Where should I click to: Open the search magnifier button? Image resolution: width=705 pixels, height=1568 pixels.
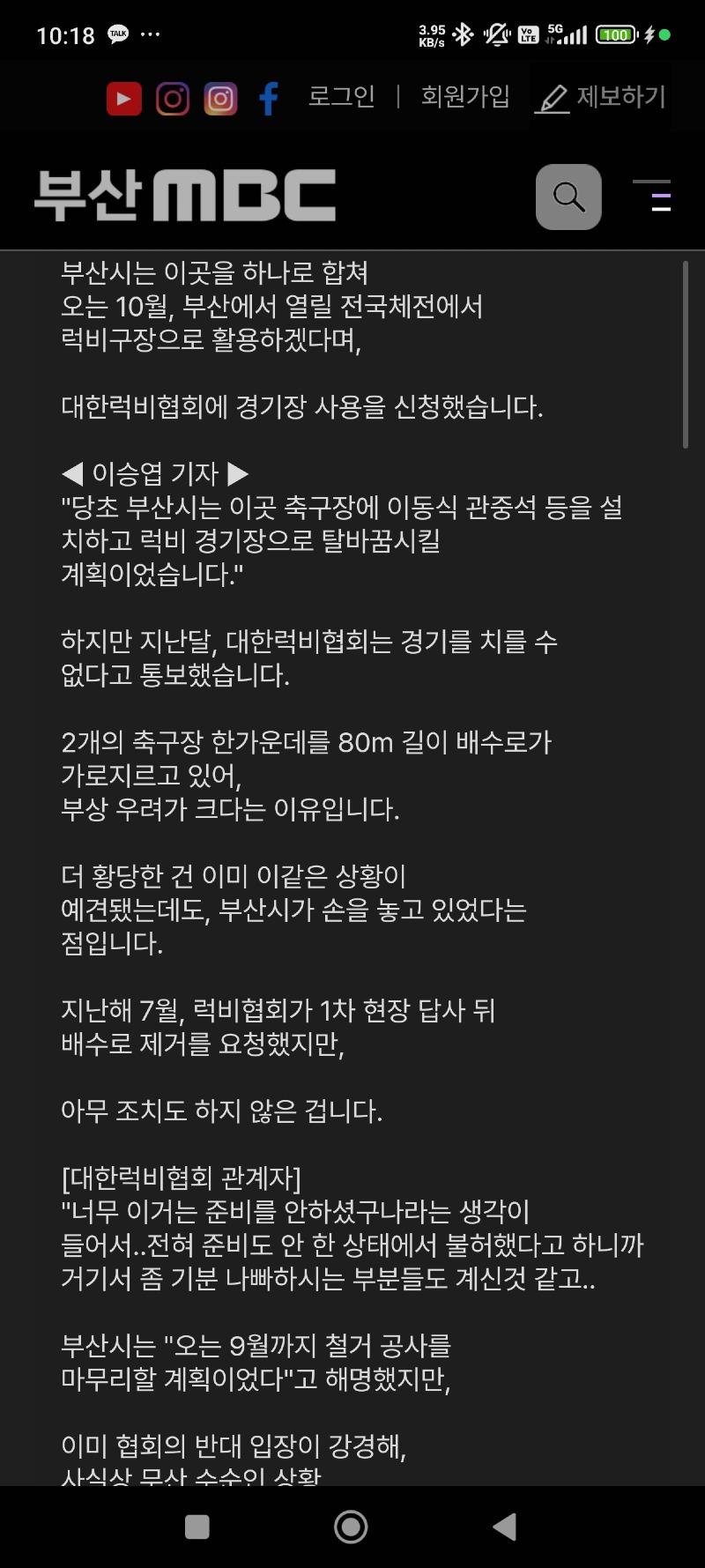pos(568,197)
